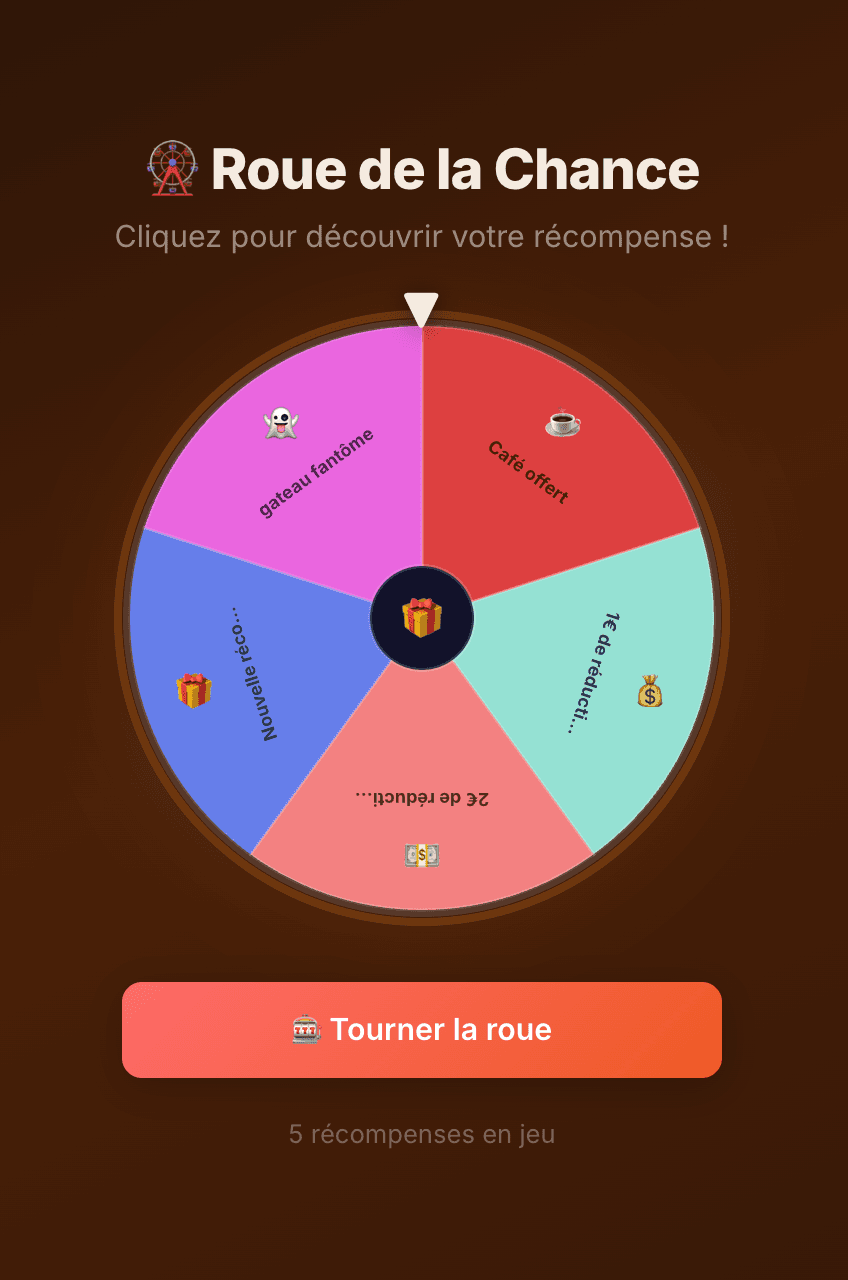
Task: Click the '5 récompenses en jeu' text
Action: coord(424,1135)
